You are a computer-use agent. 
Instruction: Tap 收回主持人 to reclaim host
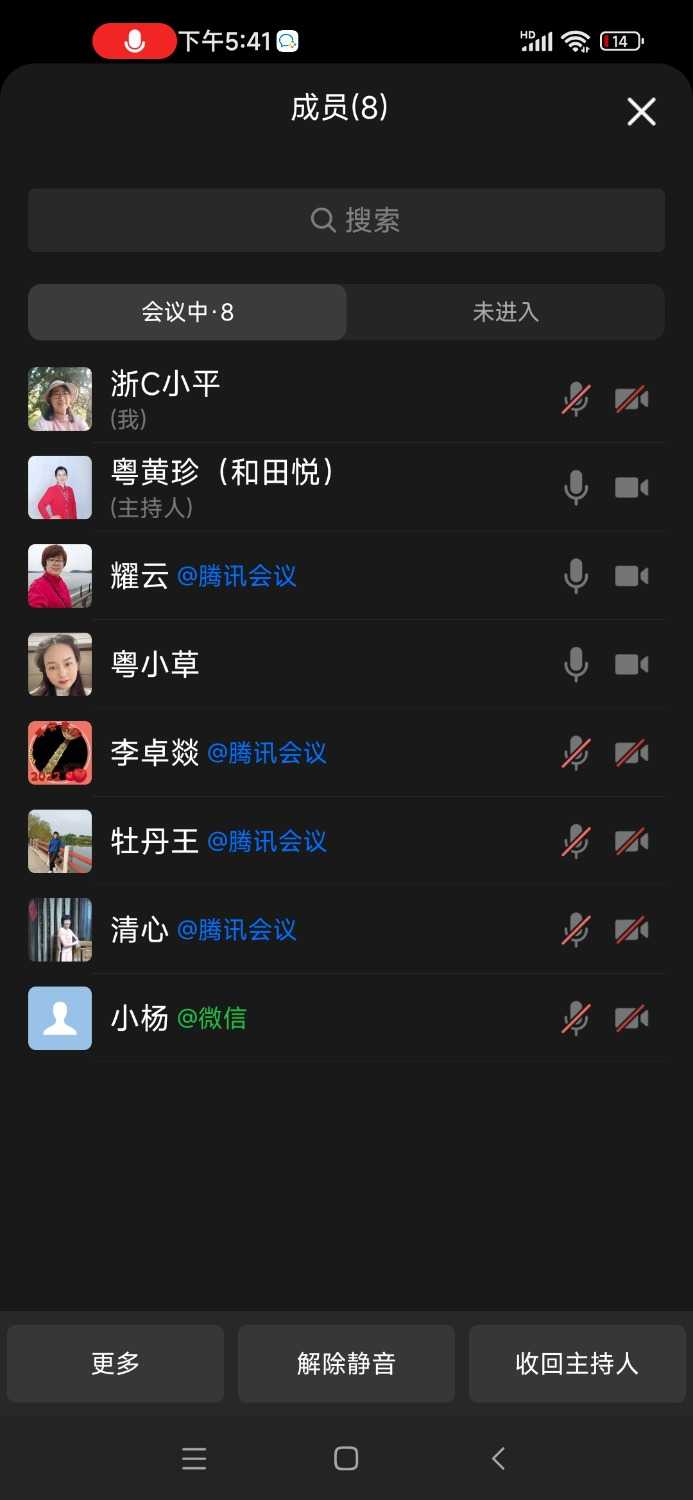577,1364
